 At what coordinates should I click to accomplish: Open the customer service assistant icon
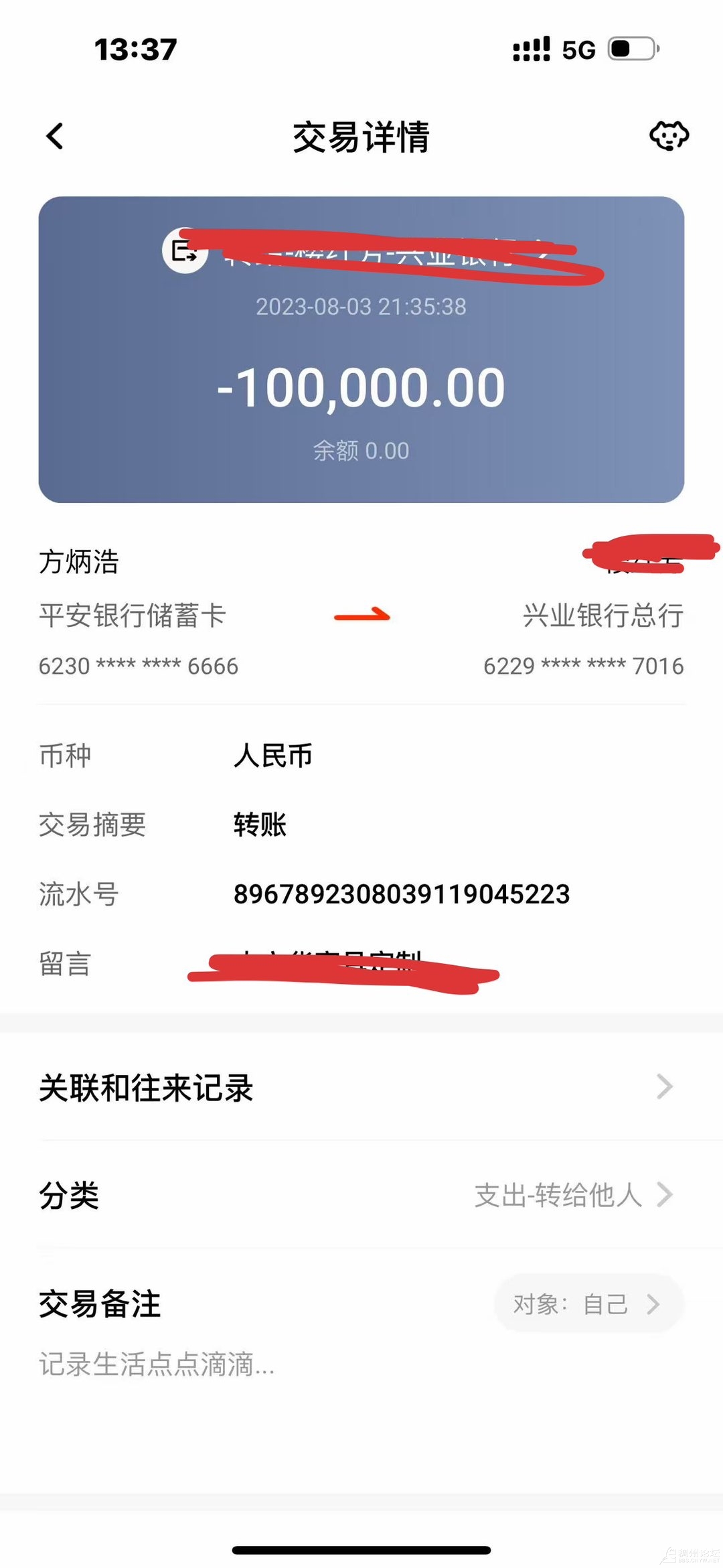(669, 136)
